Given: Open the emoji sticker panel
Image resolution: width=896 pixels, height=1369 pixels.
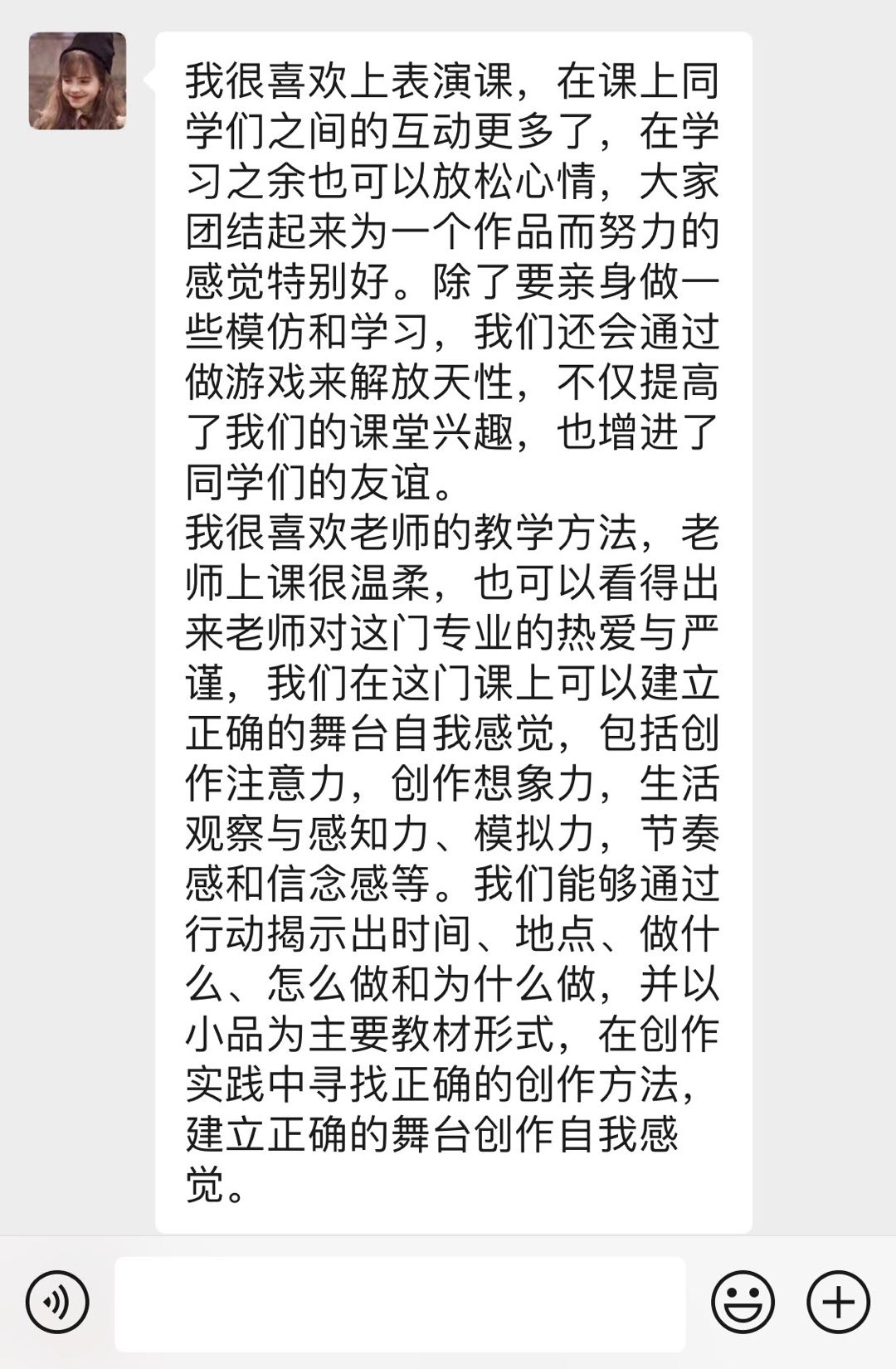Looking at the screenshot, I should tap(743, 1302).
